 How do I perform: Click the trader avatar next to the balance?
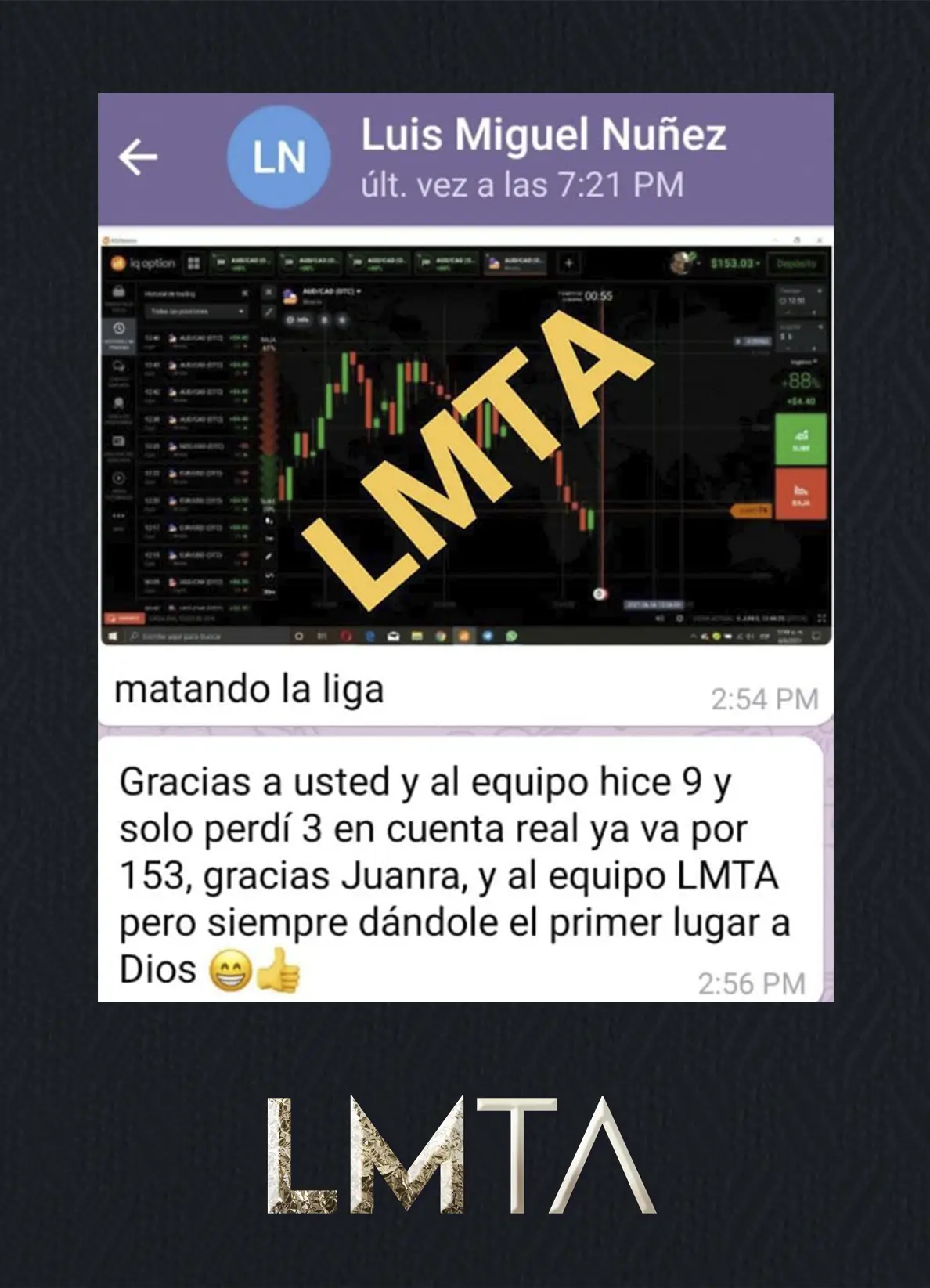(680, 262)
